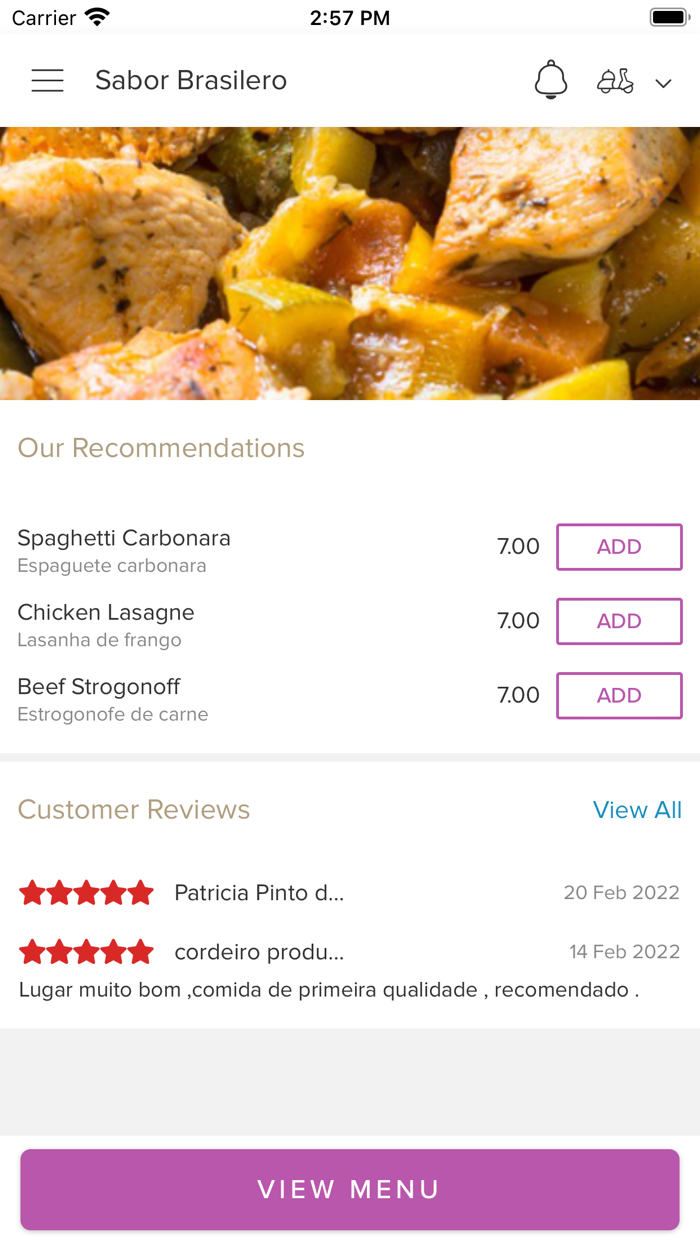
Task: Open the notifications bell
Action: [551, 80]
